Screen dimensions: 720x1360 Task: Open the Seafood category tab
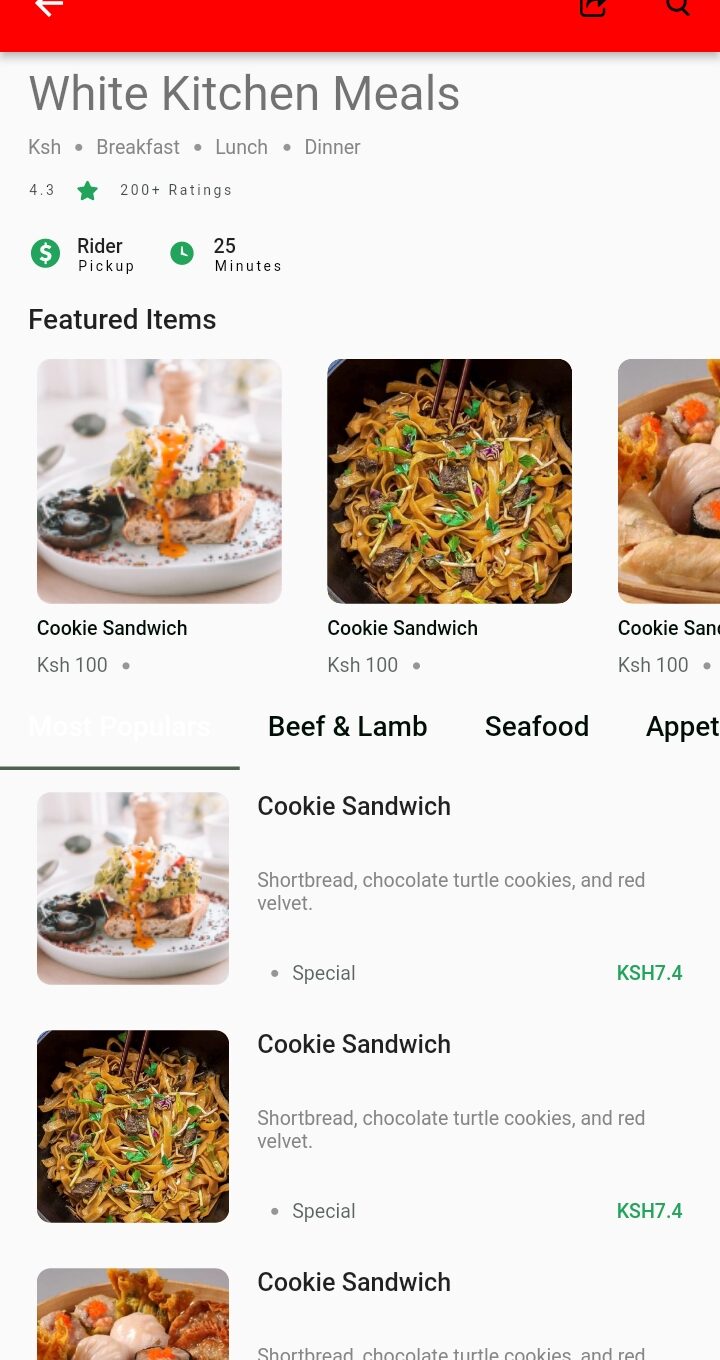[537, 727]
